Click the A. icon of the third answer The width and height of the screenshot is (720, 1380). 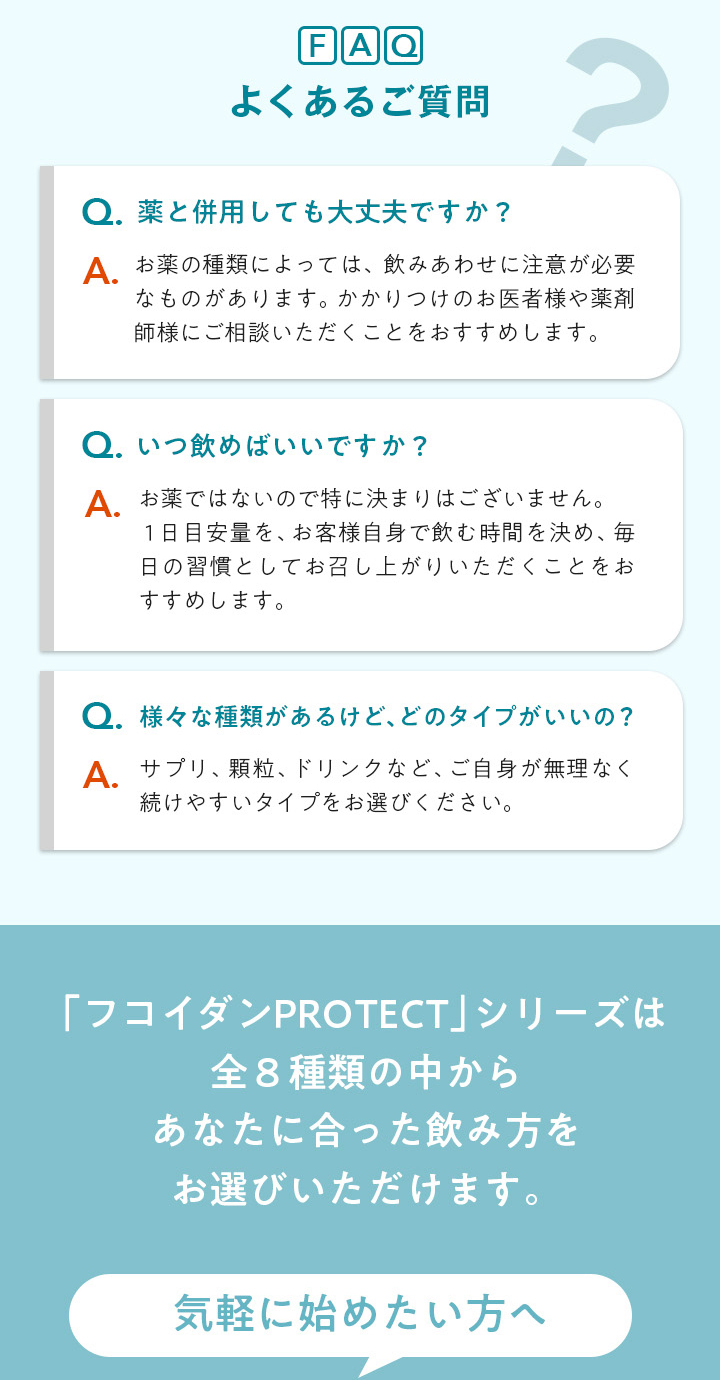coord(99,770)
